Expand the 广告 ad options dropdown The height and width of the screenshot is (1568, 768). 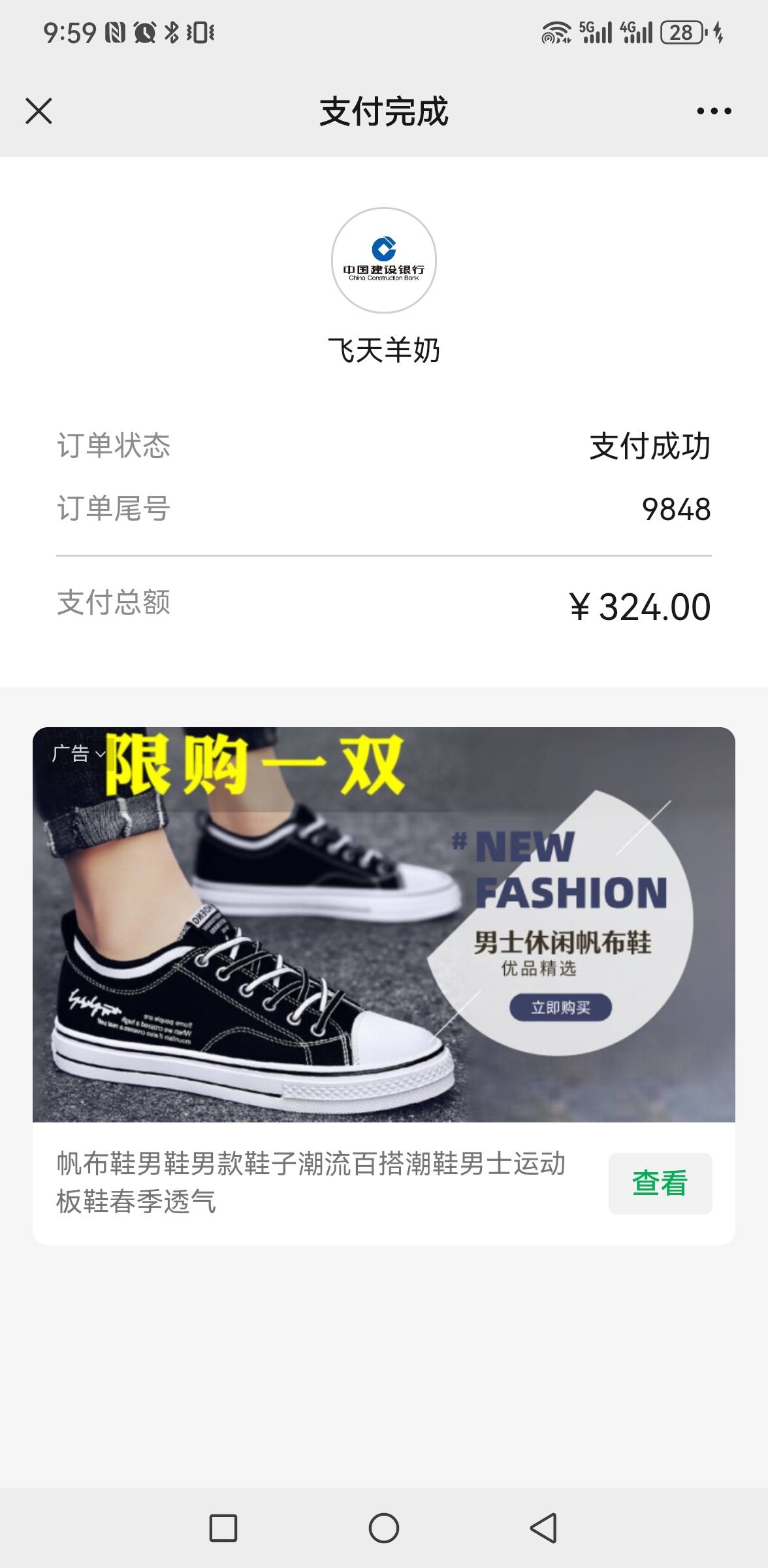(x=78, y=753)
